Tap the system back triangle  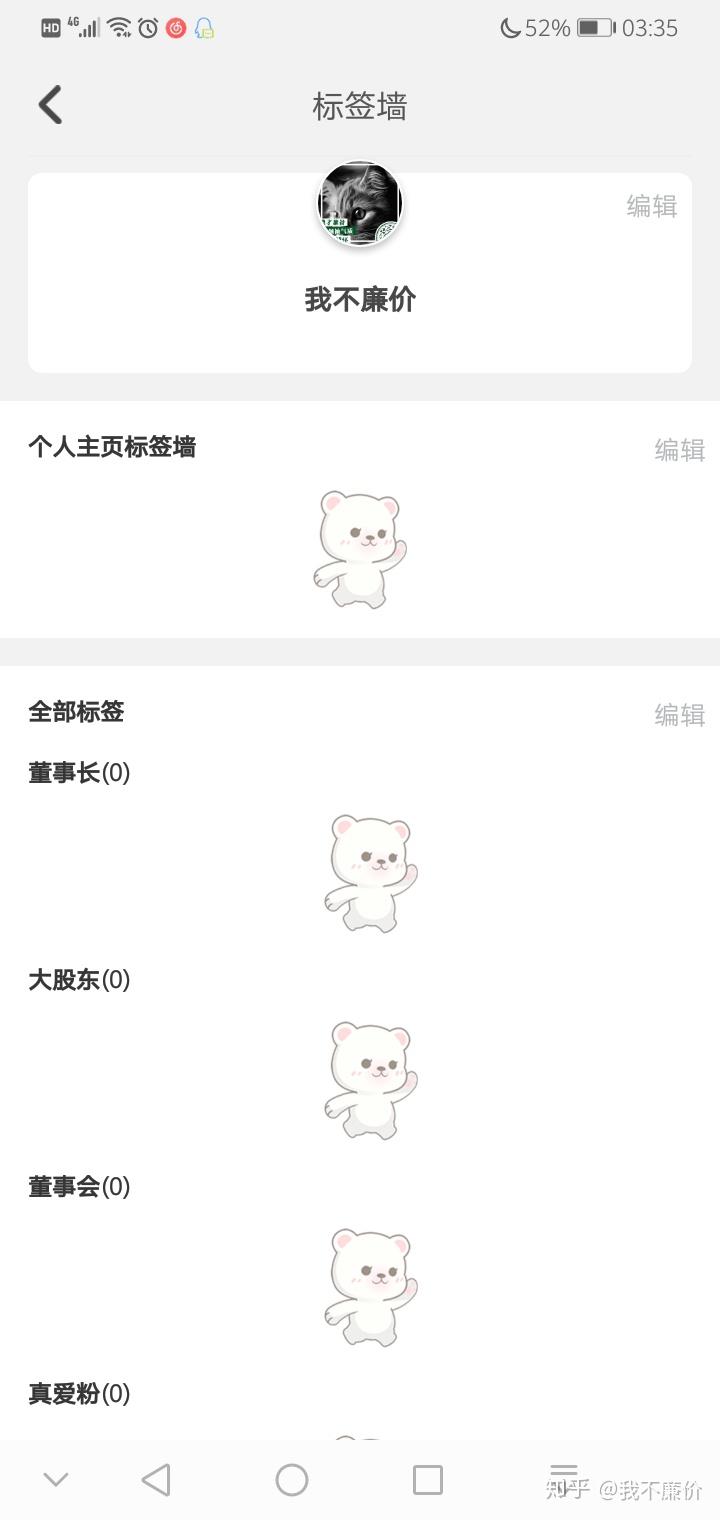pyautogui.click(x=156, y=1480)
